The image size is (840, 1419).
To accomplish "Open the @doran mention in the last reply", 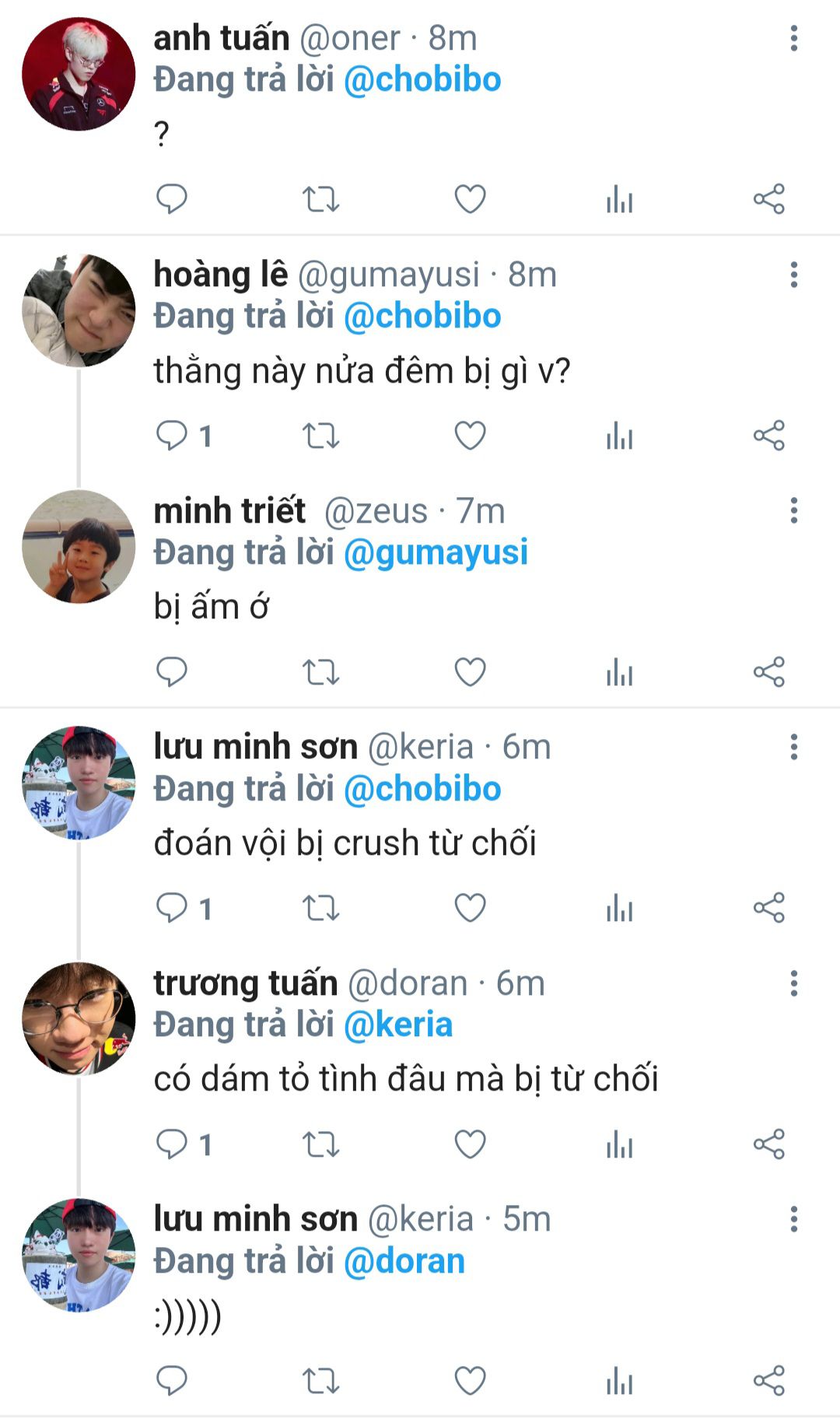I will pos(404,1261).
